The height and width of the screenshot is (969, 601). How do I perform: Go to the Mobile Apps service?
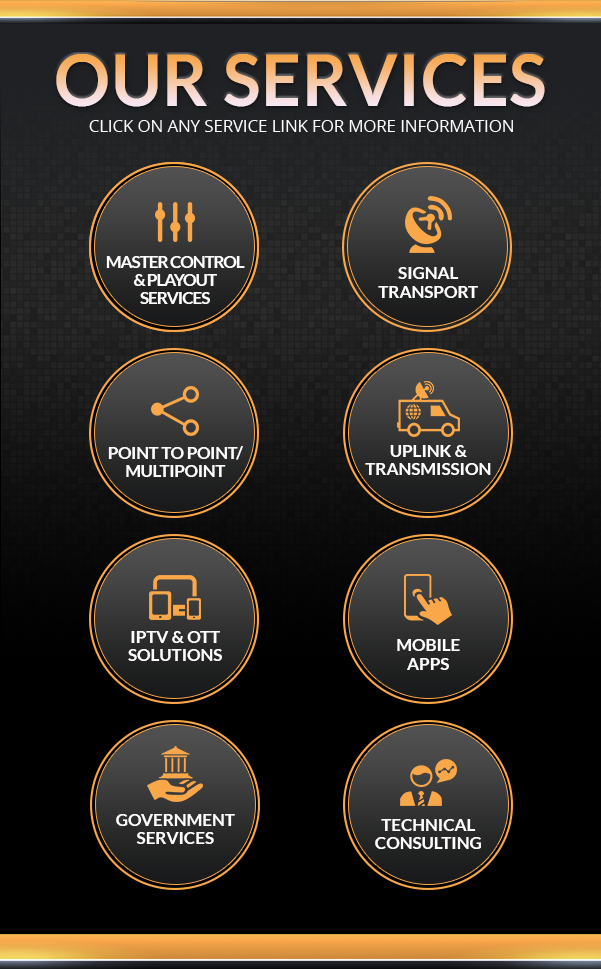pos(428,619)
